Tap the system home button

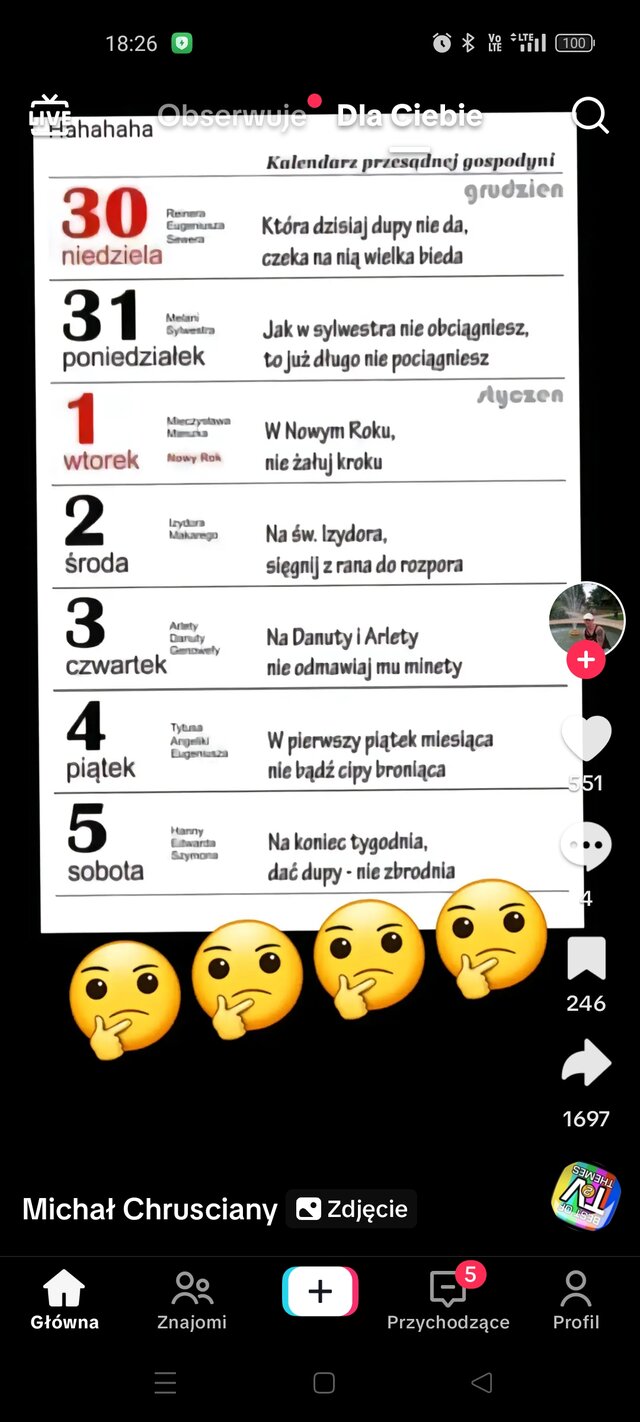pyautogui.click(x=323, y=1383)
